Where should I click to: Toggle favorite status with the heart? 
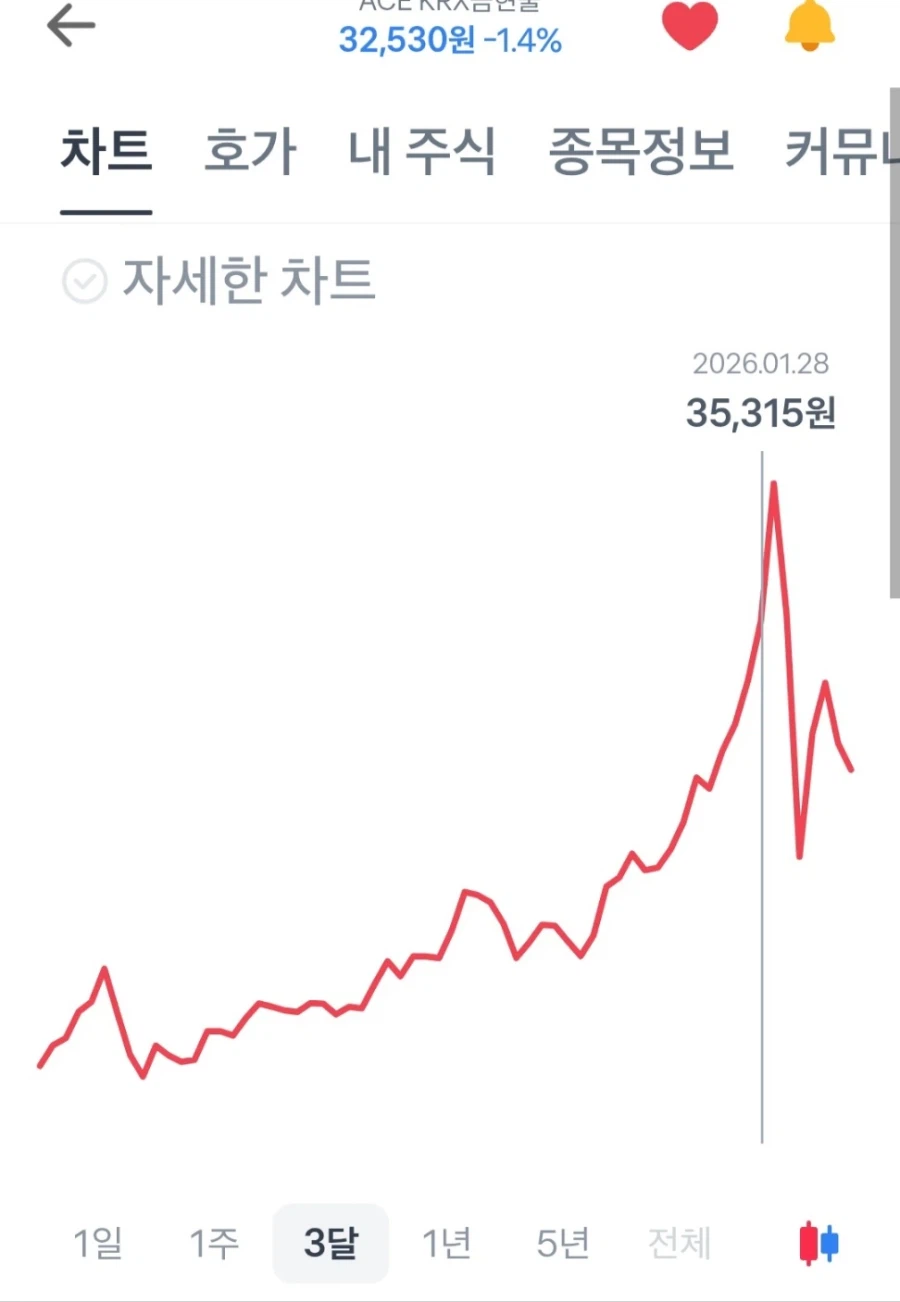(x=691, y=27)
